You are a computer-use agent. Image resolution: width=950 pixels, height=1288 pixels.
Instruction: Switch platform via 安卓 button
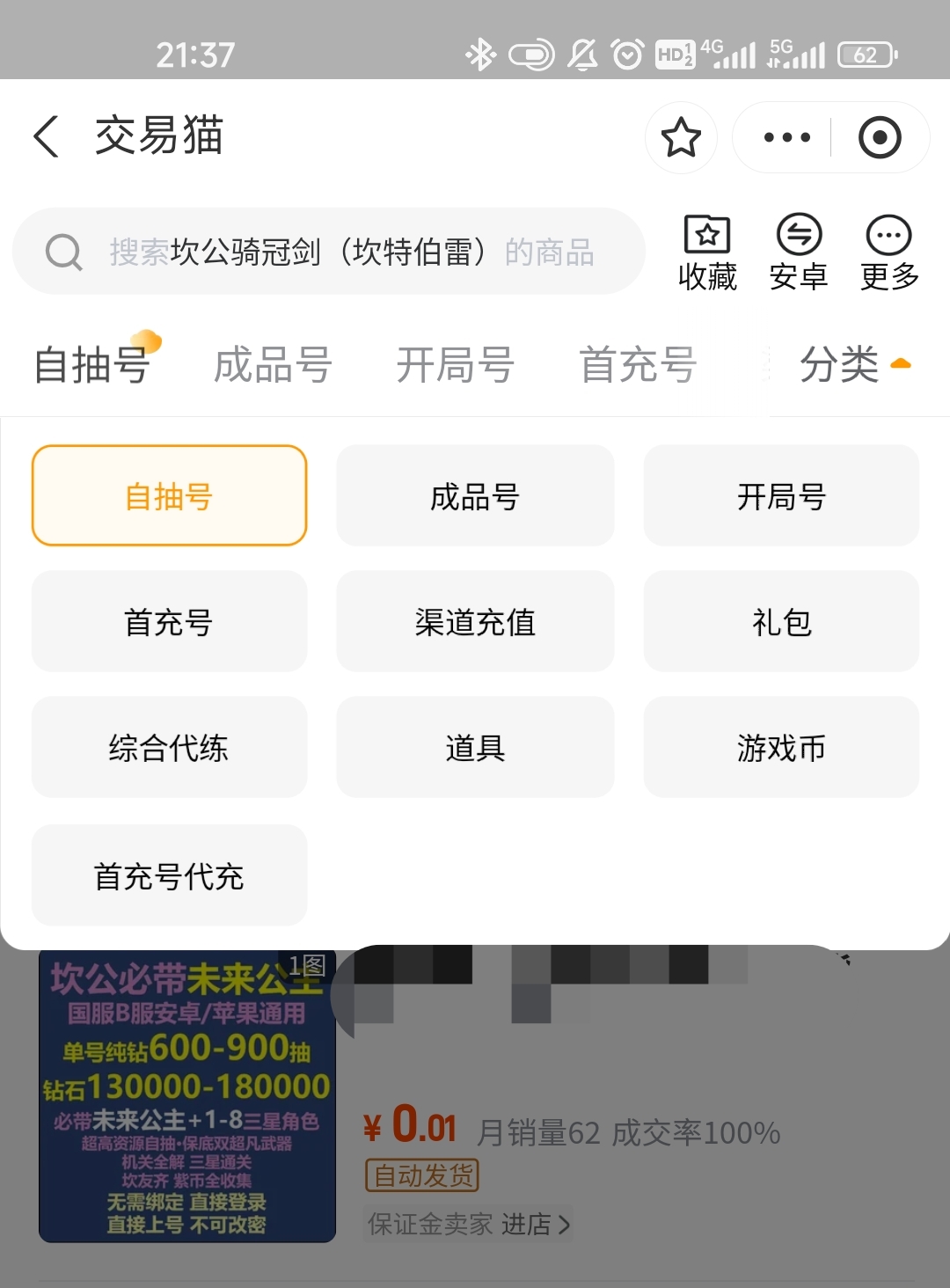pyautogui.click(x=799, y=252)
